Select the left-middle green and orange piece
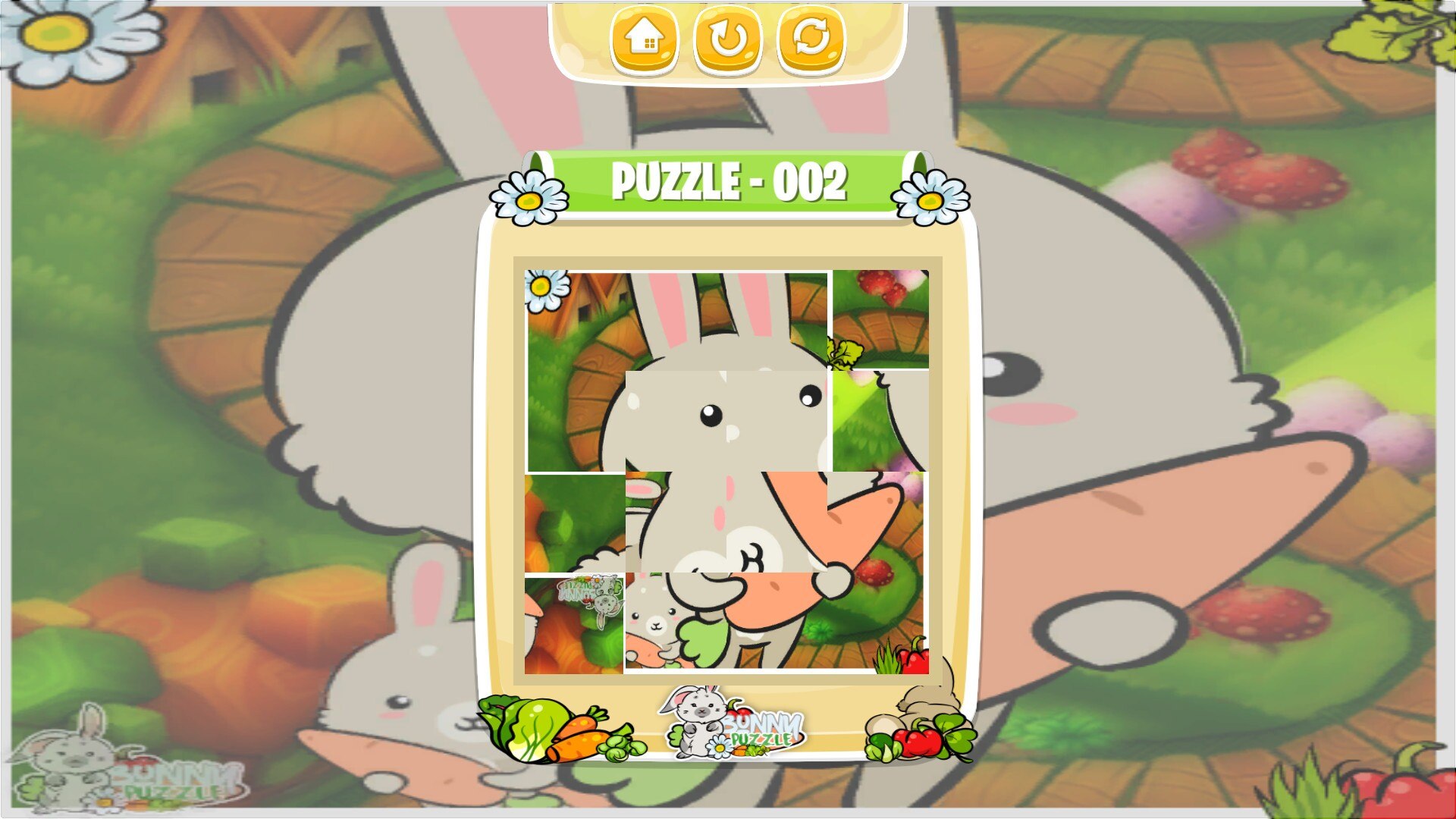The height and width of the screenshot is (819, 1456). point(574,523)
